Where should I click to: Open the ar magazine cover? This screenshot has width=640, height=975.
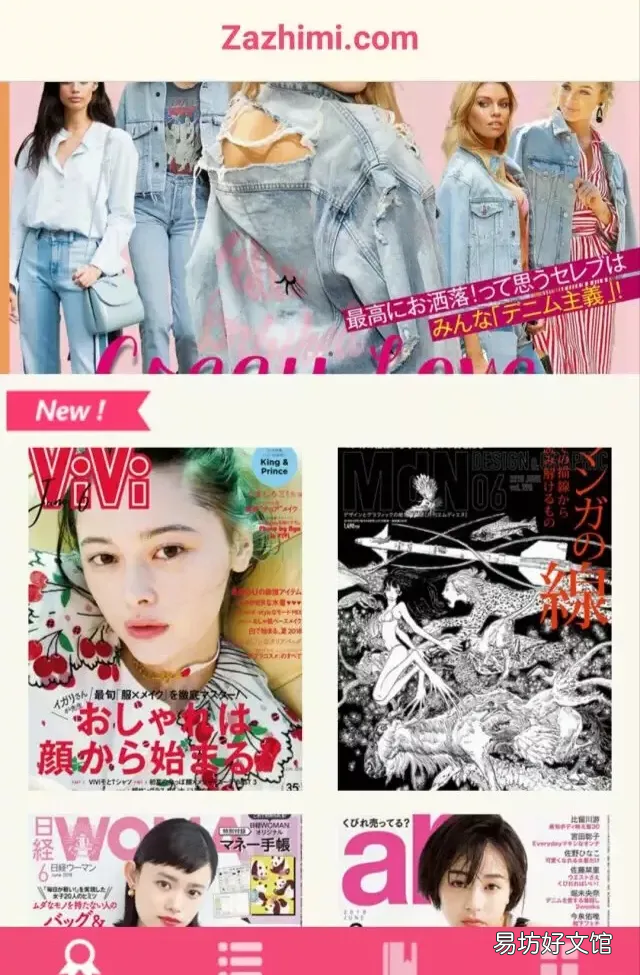coord(474,870)
